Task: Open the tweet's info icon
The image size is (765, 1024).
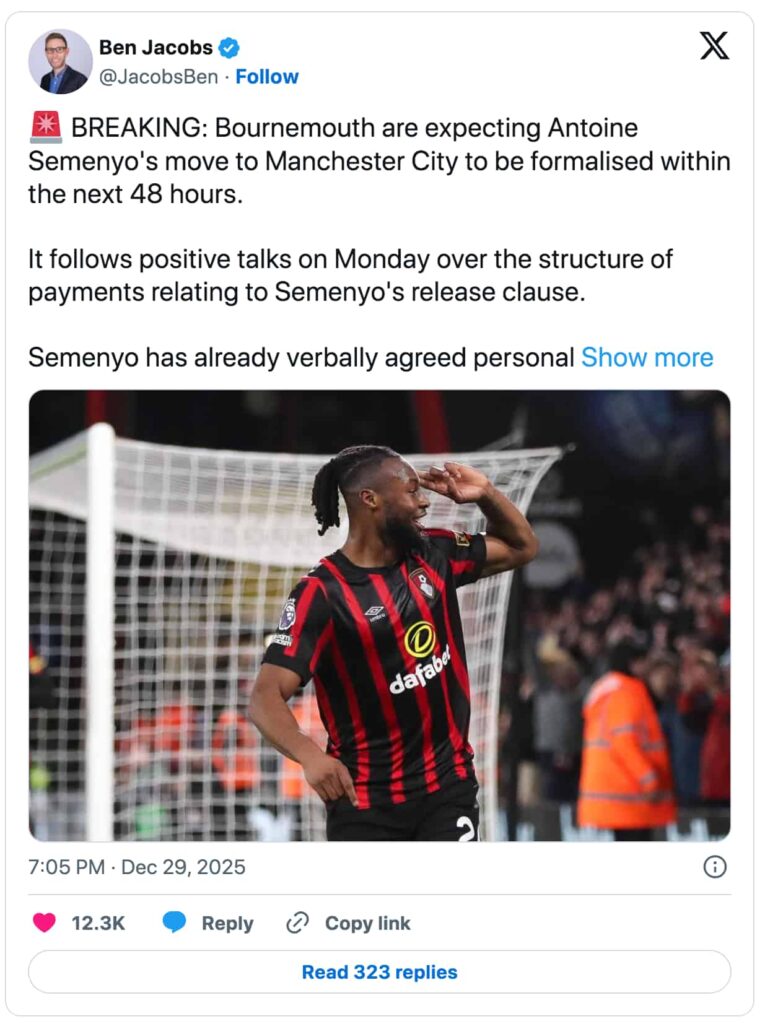Action: tap(714, 867)
